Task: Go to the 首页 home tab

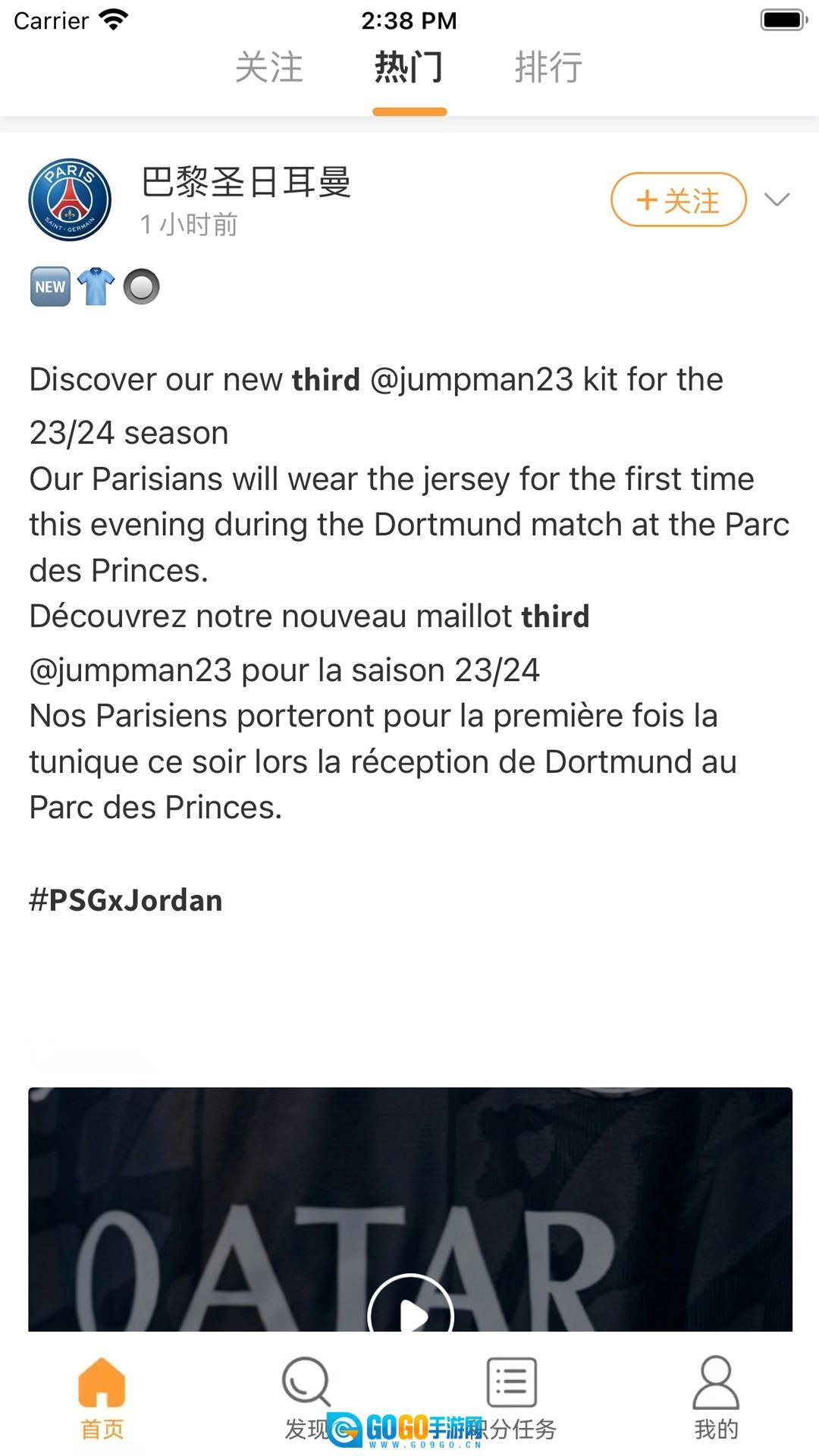Action: coord(102,1397)
